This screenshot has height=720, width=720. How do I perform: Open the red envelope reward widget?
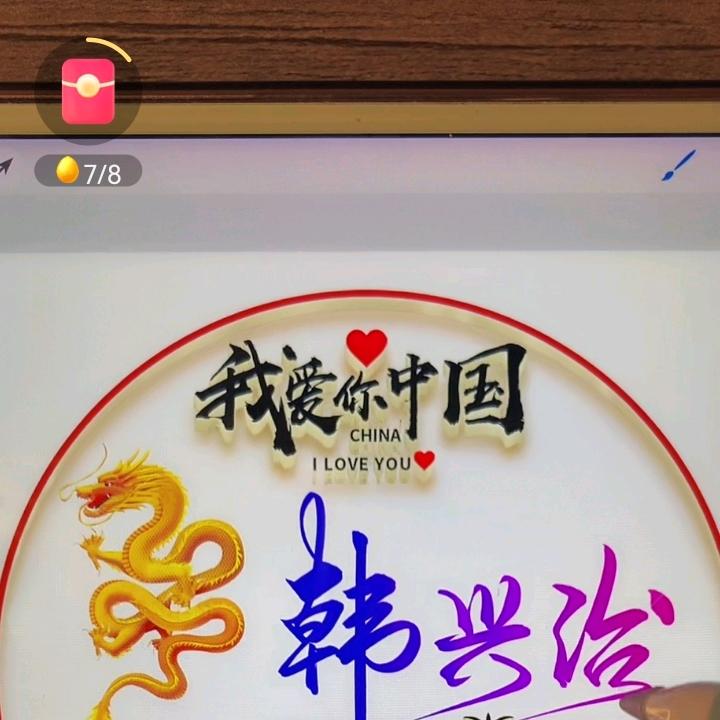[x=88, y=91]
